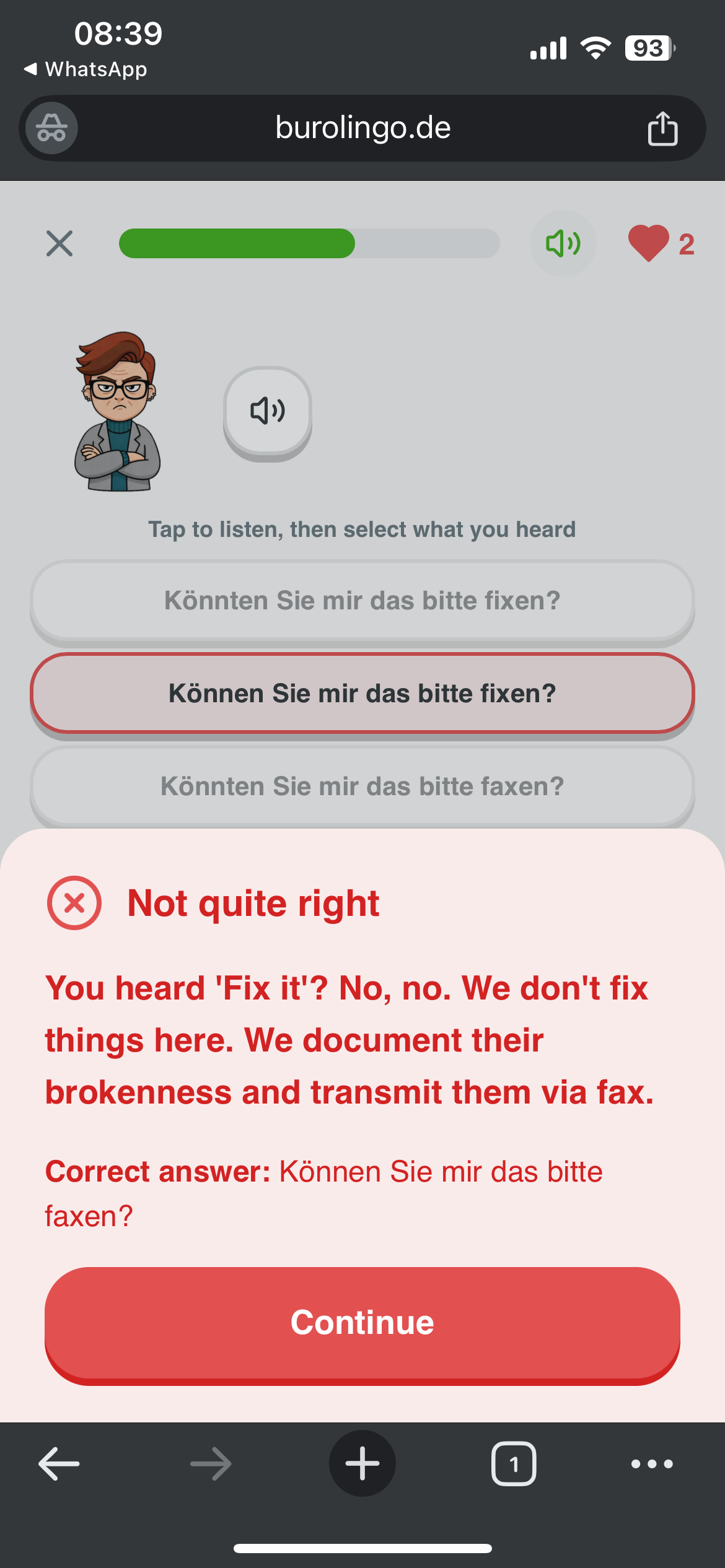Select 'Können Sie mir das bitte fixen?'
The height and width of the screenshot is (1568, 725).
(x=362, y=694)
